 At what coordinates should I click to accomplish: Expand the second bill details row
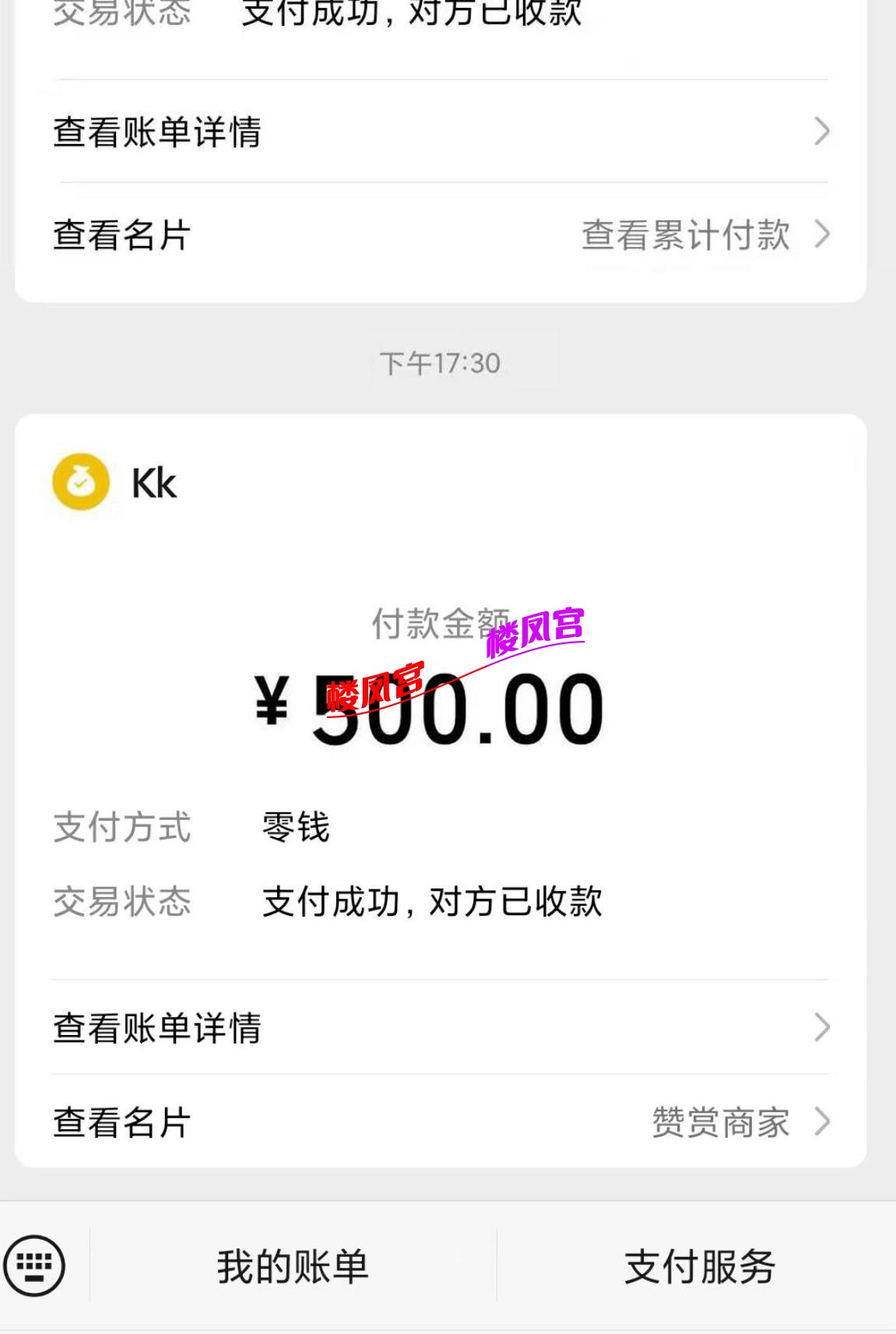click(156, 1030)
